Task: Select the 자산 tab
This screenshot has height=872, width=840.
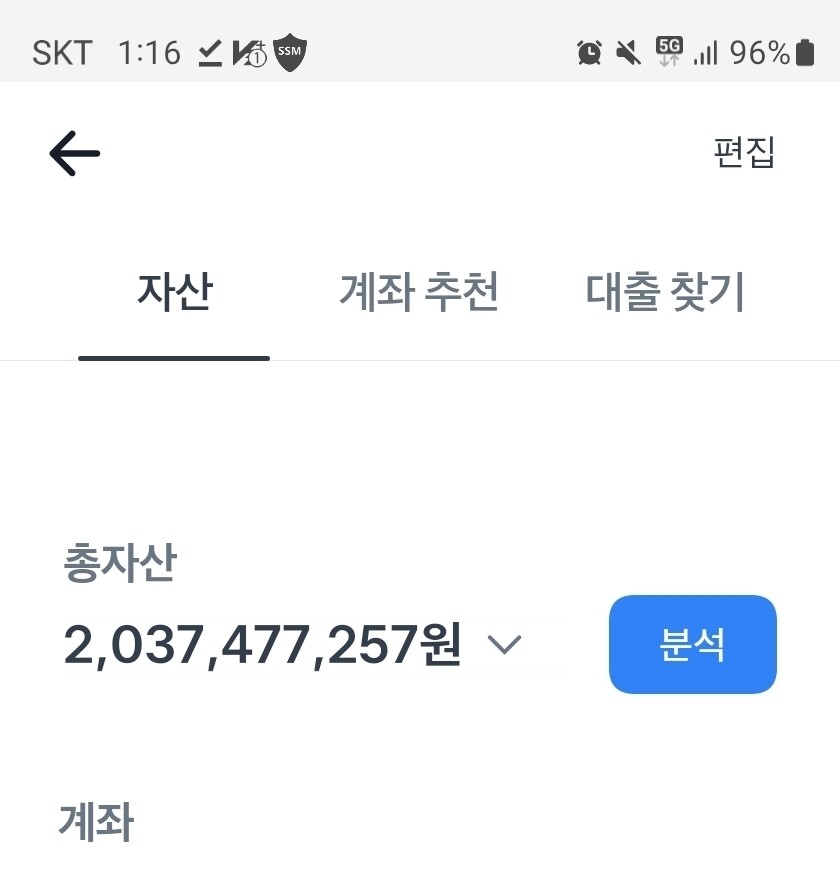Action: 175,291
